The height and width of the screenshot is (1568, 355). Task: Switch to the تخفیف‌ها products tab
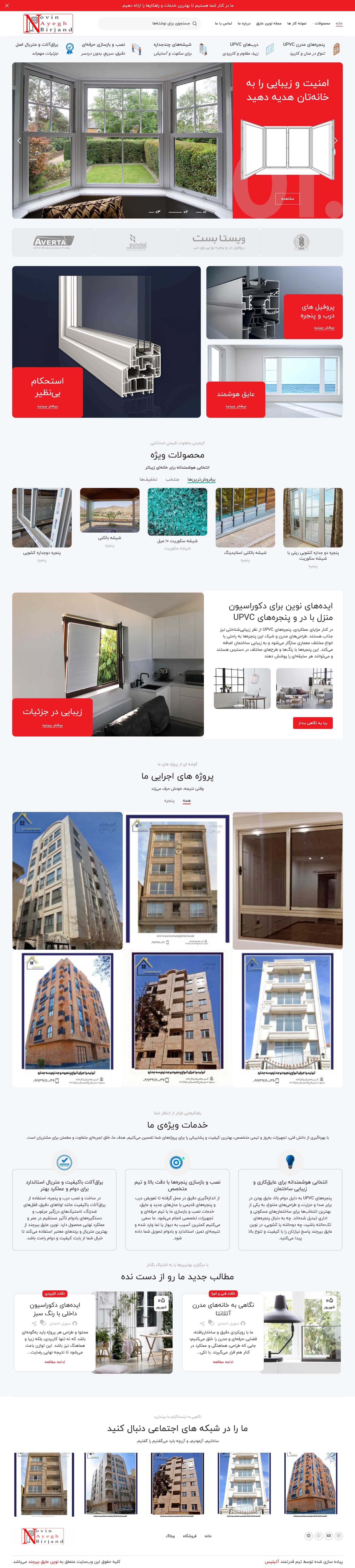tap(148, 479)
